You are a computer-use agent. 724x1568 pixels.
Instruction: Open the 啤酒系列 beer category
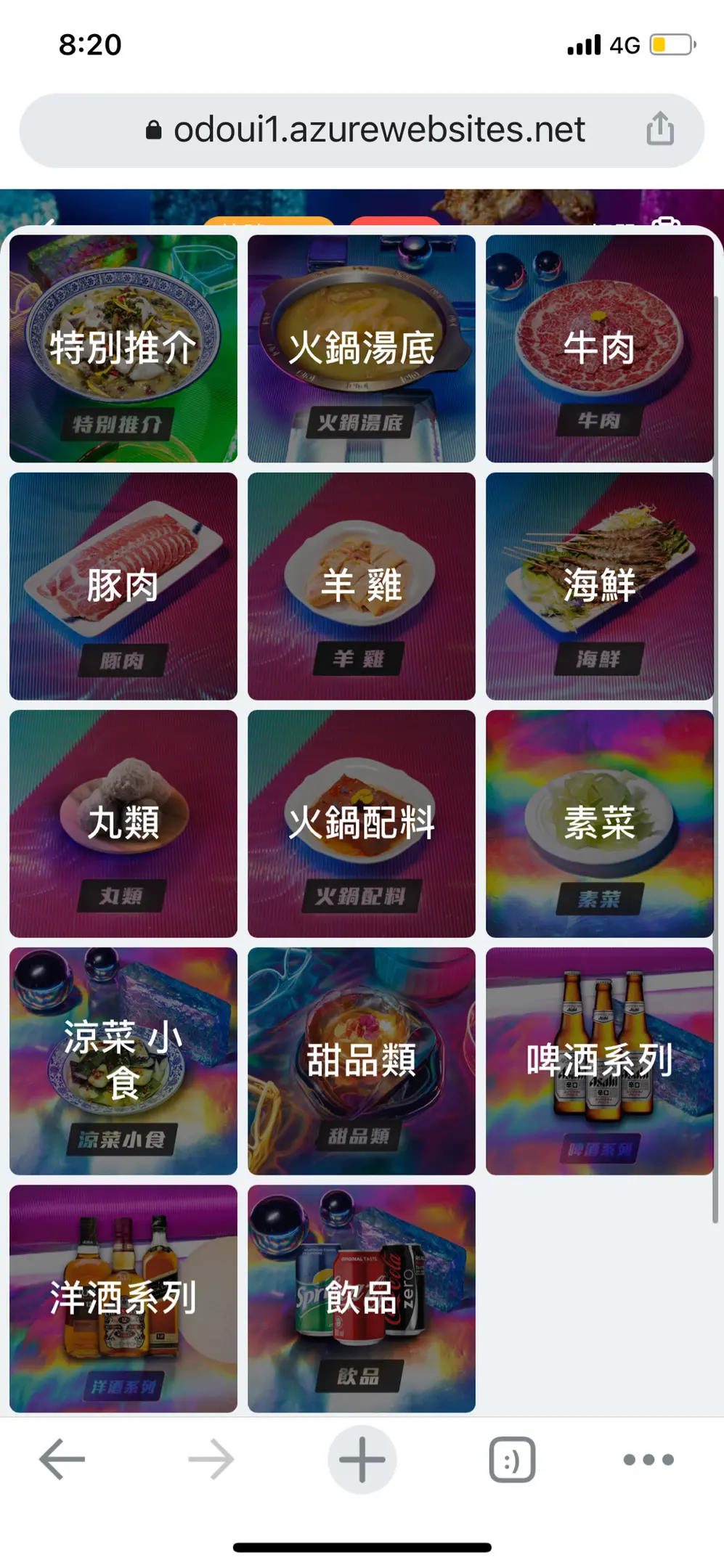tap(599, 1061)
